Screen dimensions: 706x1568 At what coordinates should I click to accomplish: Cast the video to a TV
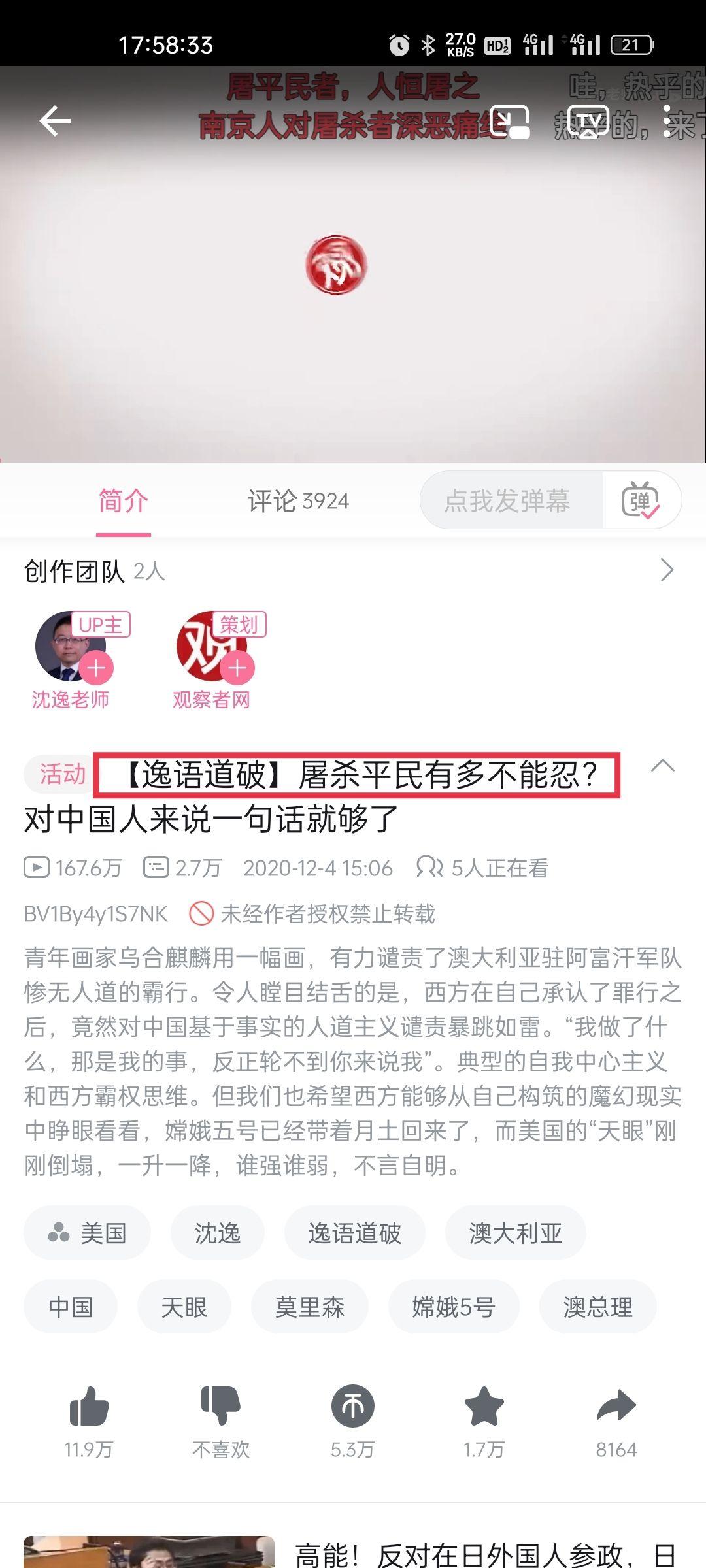tap(588, 121)
